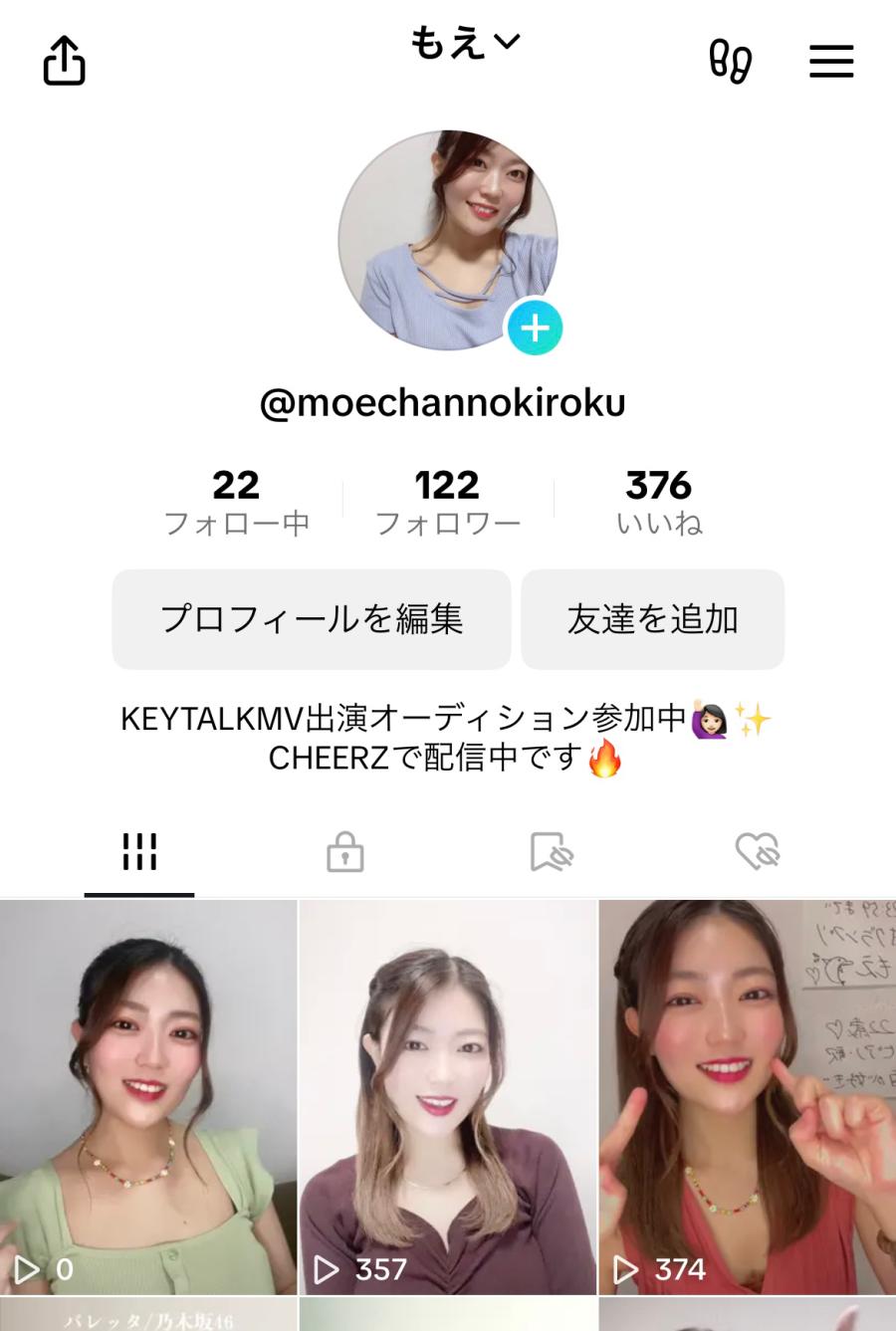This screenshot has width=896, height=1331.
Task: Open the account switcher dropdown もえ
Action: pos(465,43)
